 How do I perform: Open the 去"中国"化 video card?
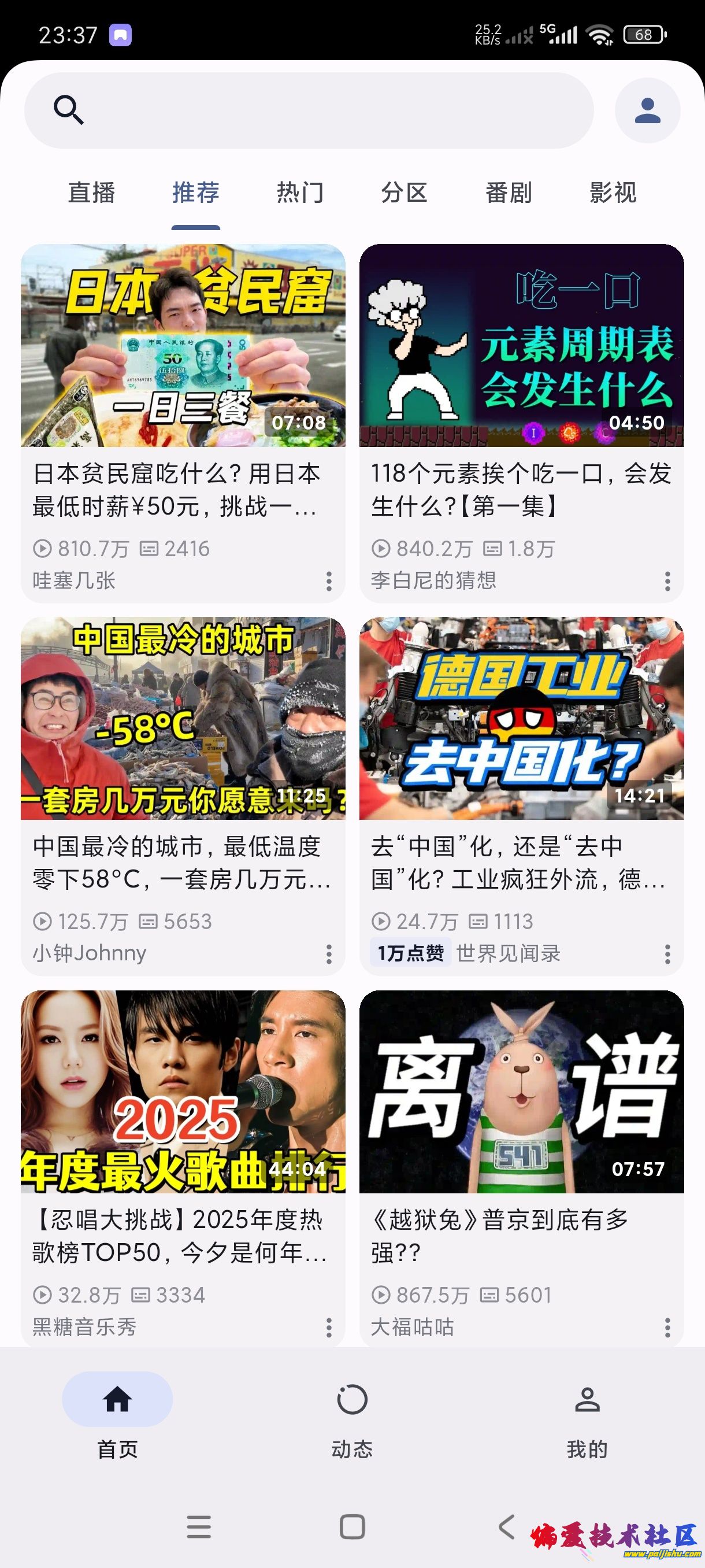[521, 718]
